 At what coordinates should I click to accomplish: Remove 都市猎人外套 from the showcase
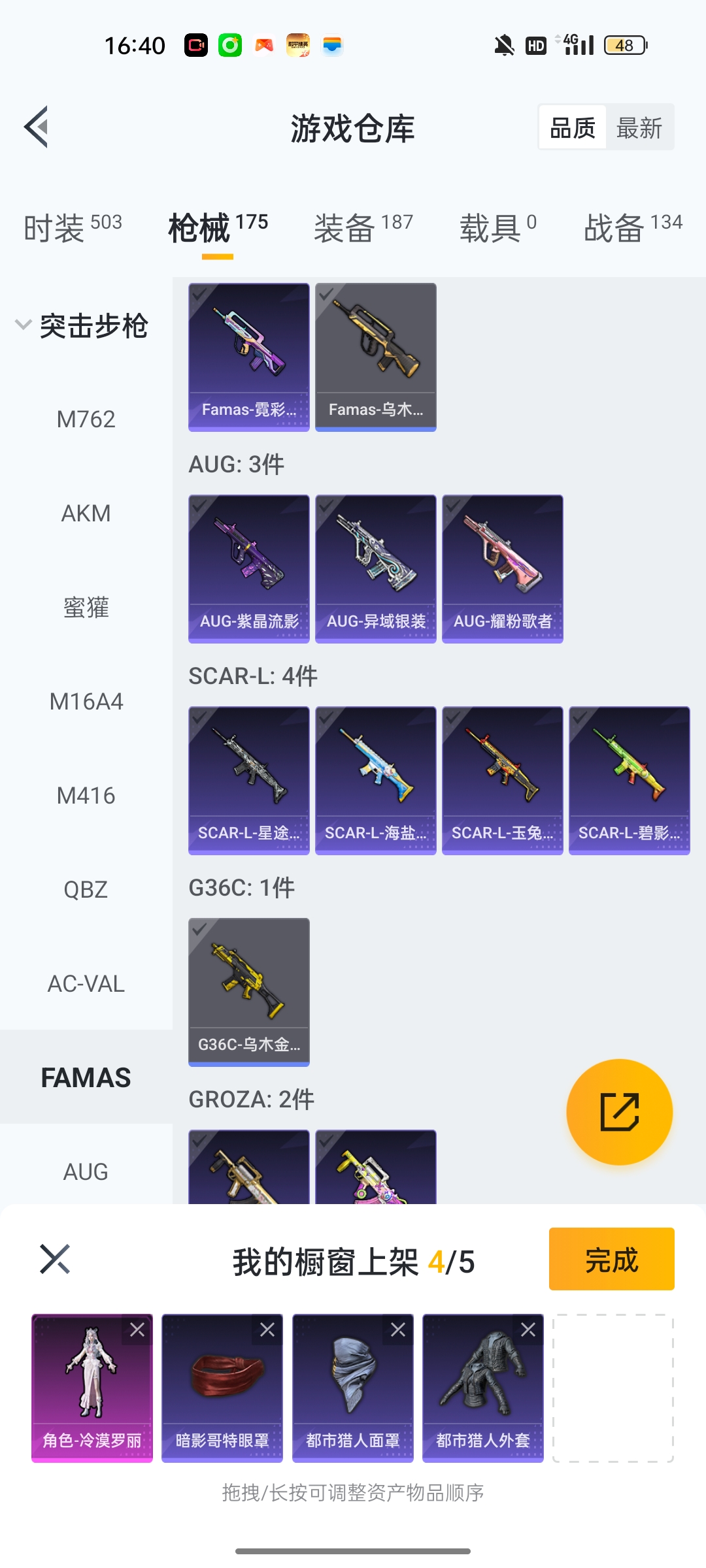click(x=528, y=1330)
